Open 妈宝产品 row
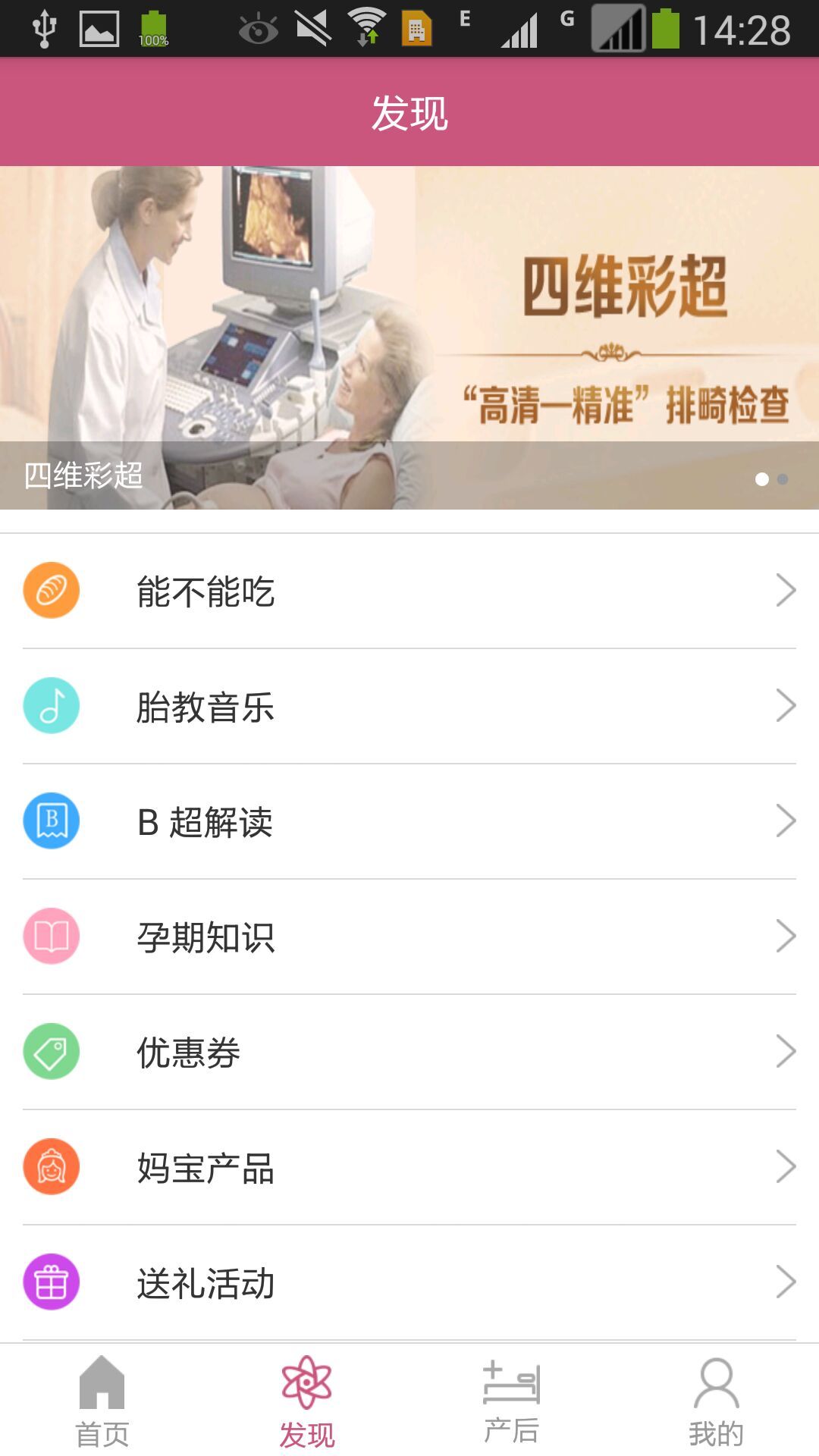 [409, 1167]
